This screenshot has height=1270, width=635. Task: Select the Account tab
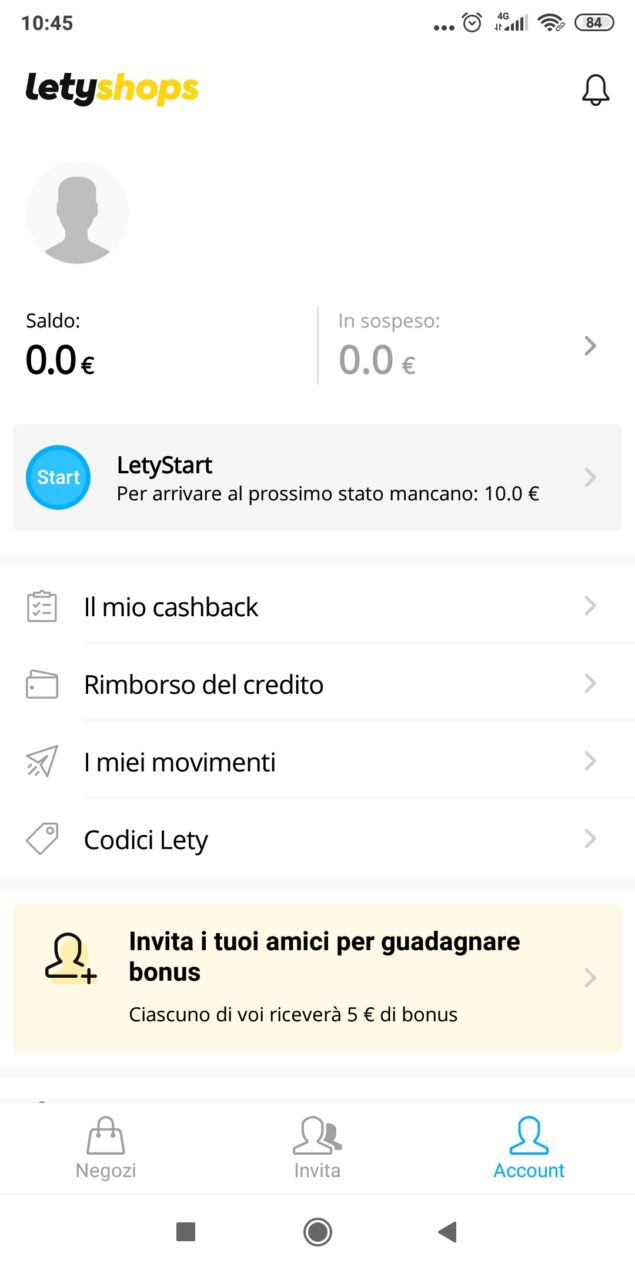(x=529, y=1148)
